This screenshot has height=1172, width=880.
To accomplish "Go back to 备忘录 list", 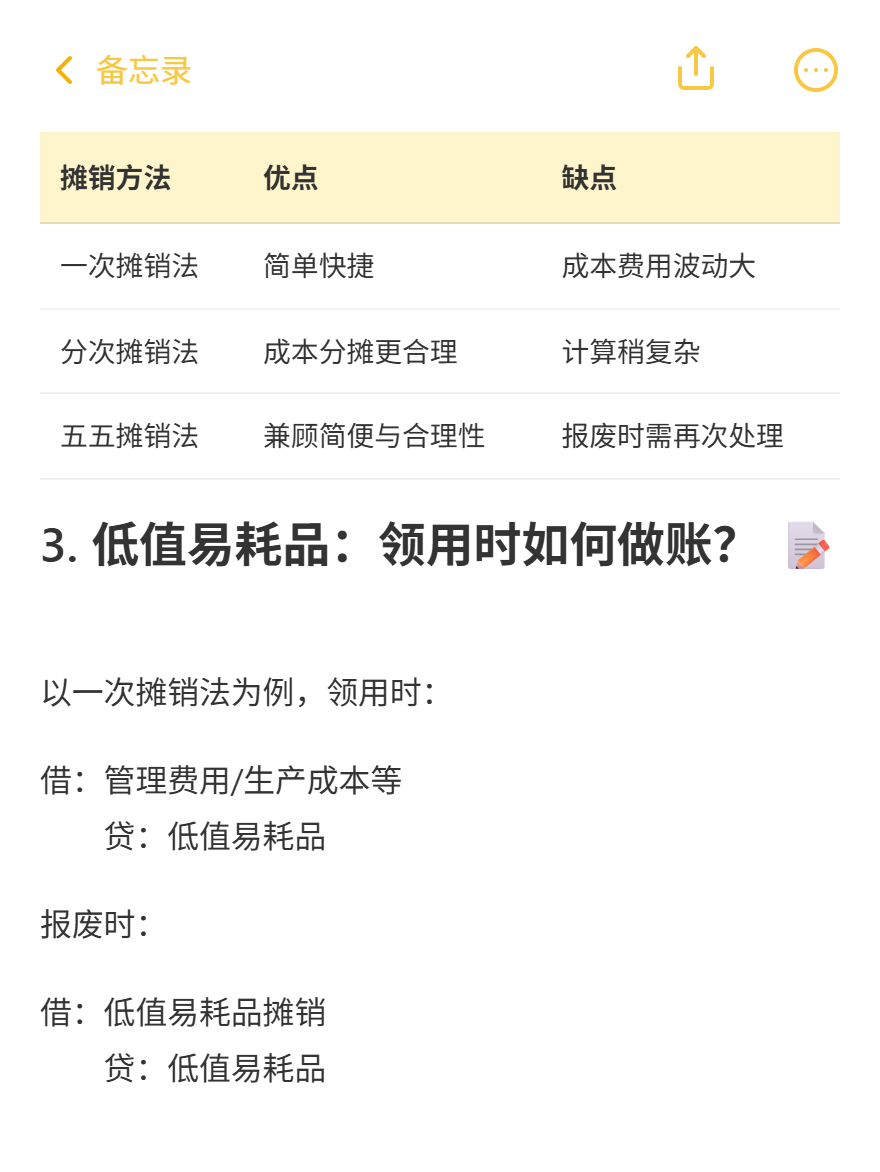I will tap(122, 71).
